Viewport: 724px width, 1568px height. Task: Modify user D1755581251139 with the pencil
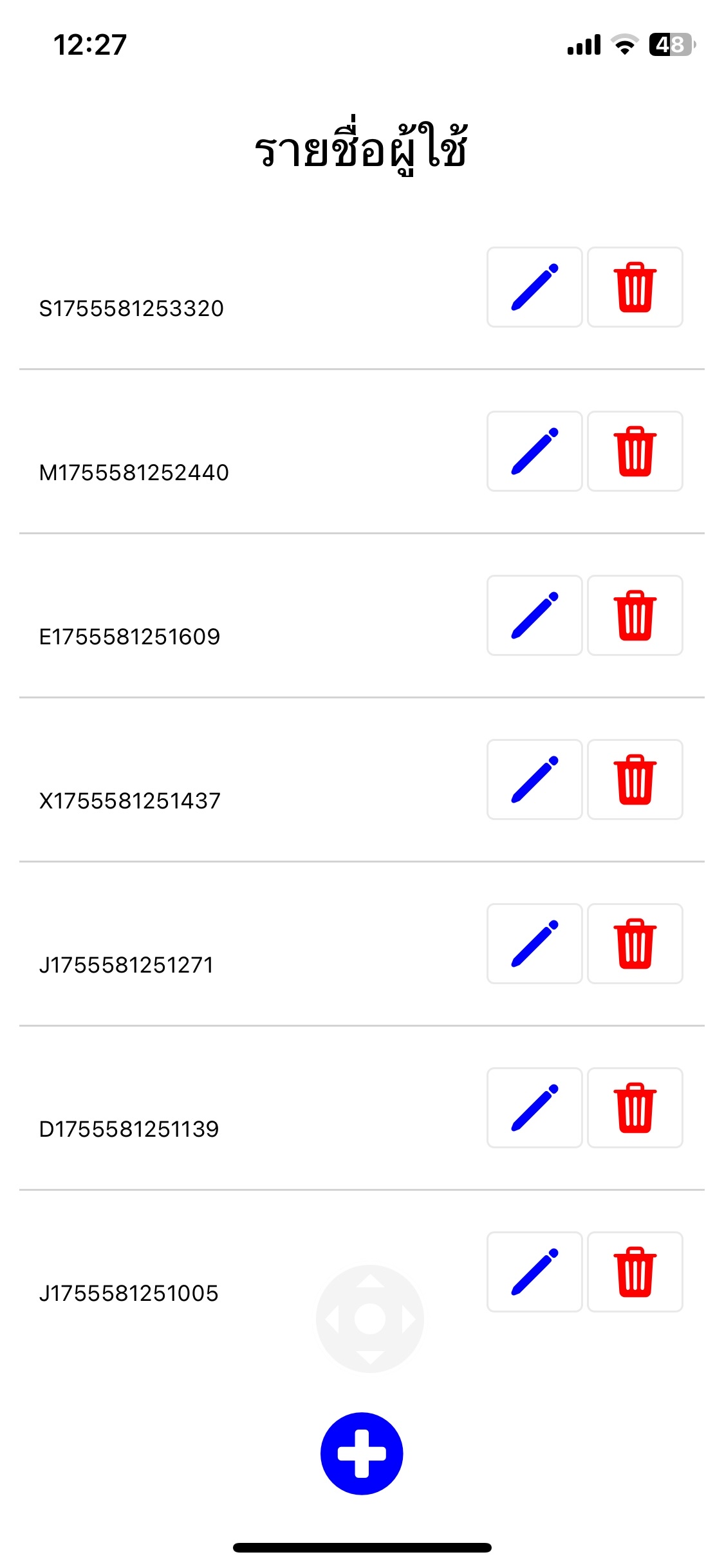tap(534, 1108)
